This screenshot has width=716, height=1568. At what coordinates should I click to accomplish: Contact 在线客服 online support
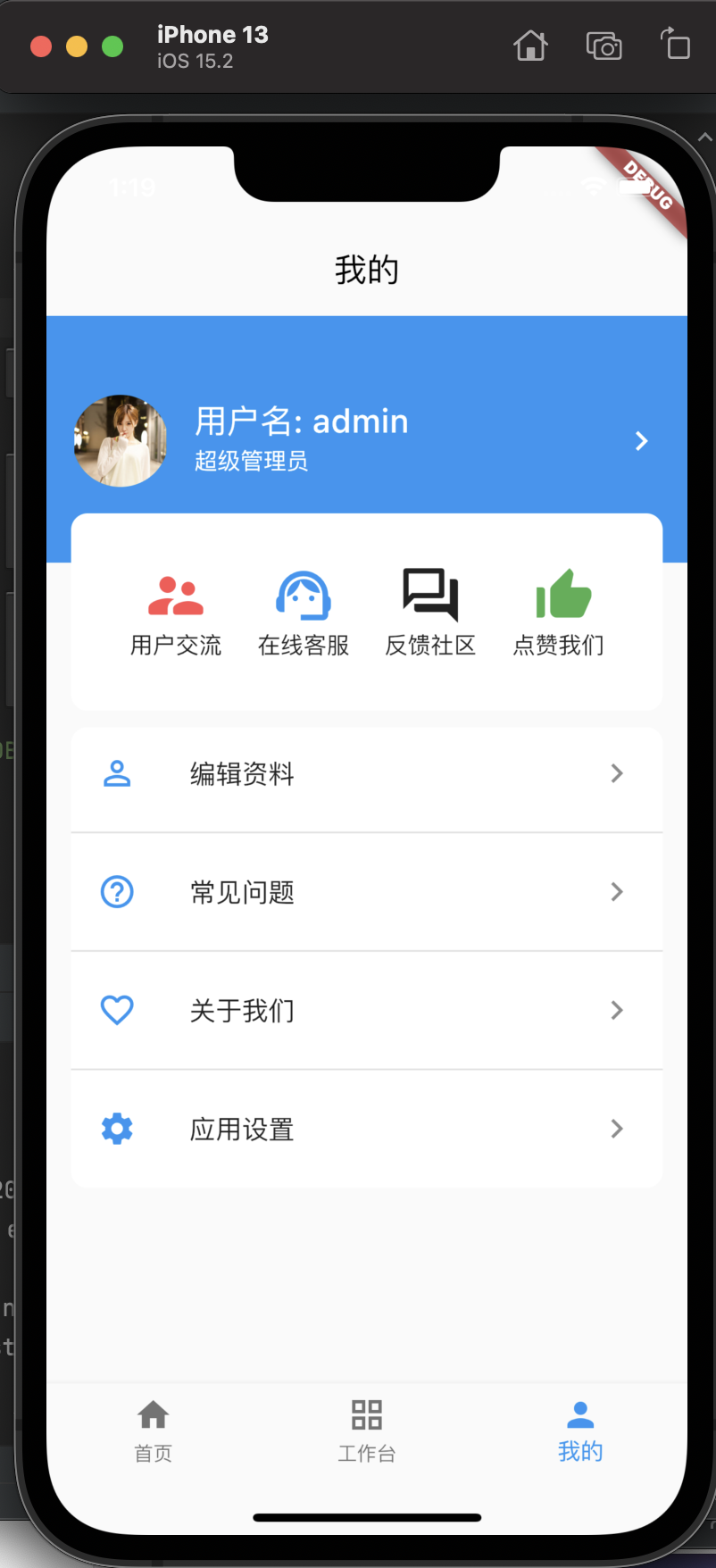tap(304, 613)
